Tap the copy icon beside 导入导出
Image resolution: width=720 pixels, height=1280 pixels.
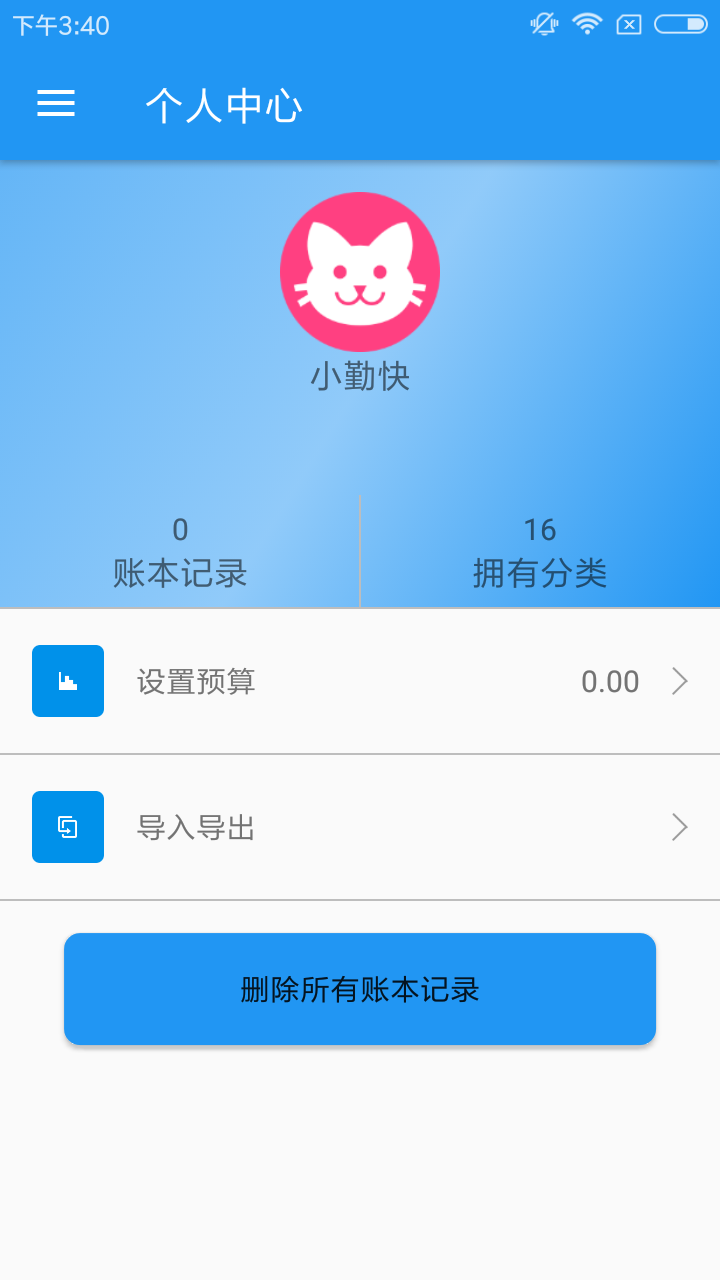[67, 827]
